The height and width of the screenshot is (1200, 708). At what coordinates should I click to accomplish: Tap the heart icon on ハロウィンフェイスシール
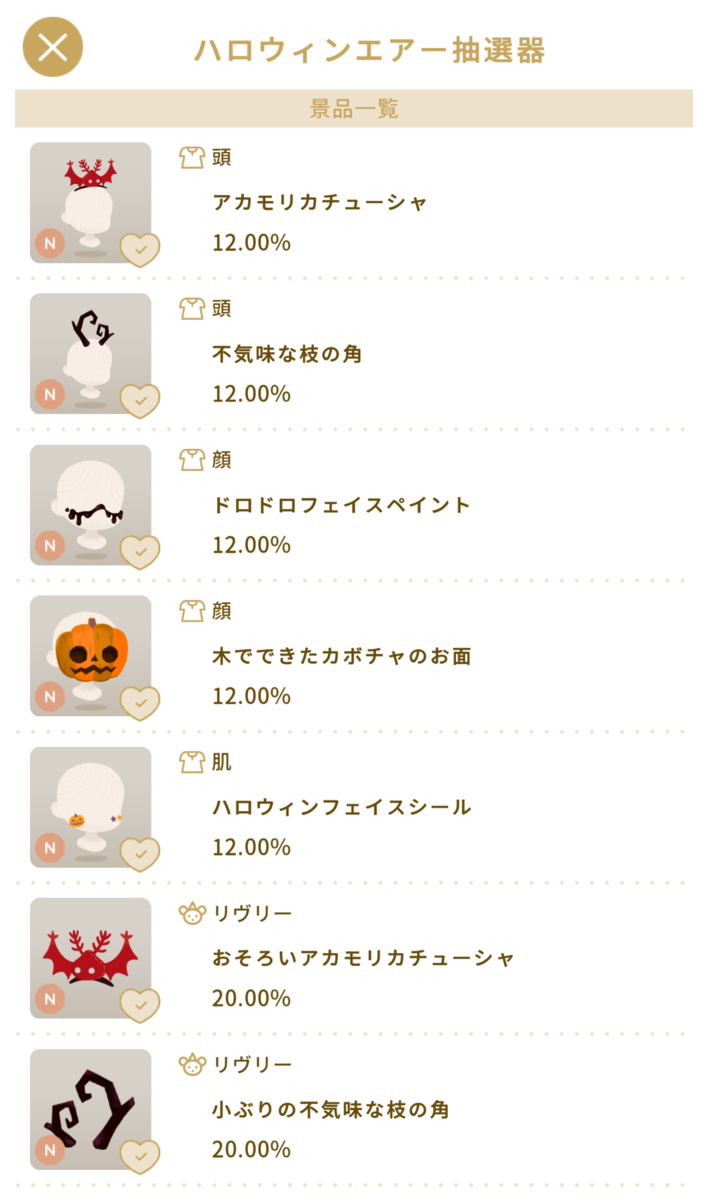(140, 853)
